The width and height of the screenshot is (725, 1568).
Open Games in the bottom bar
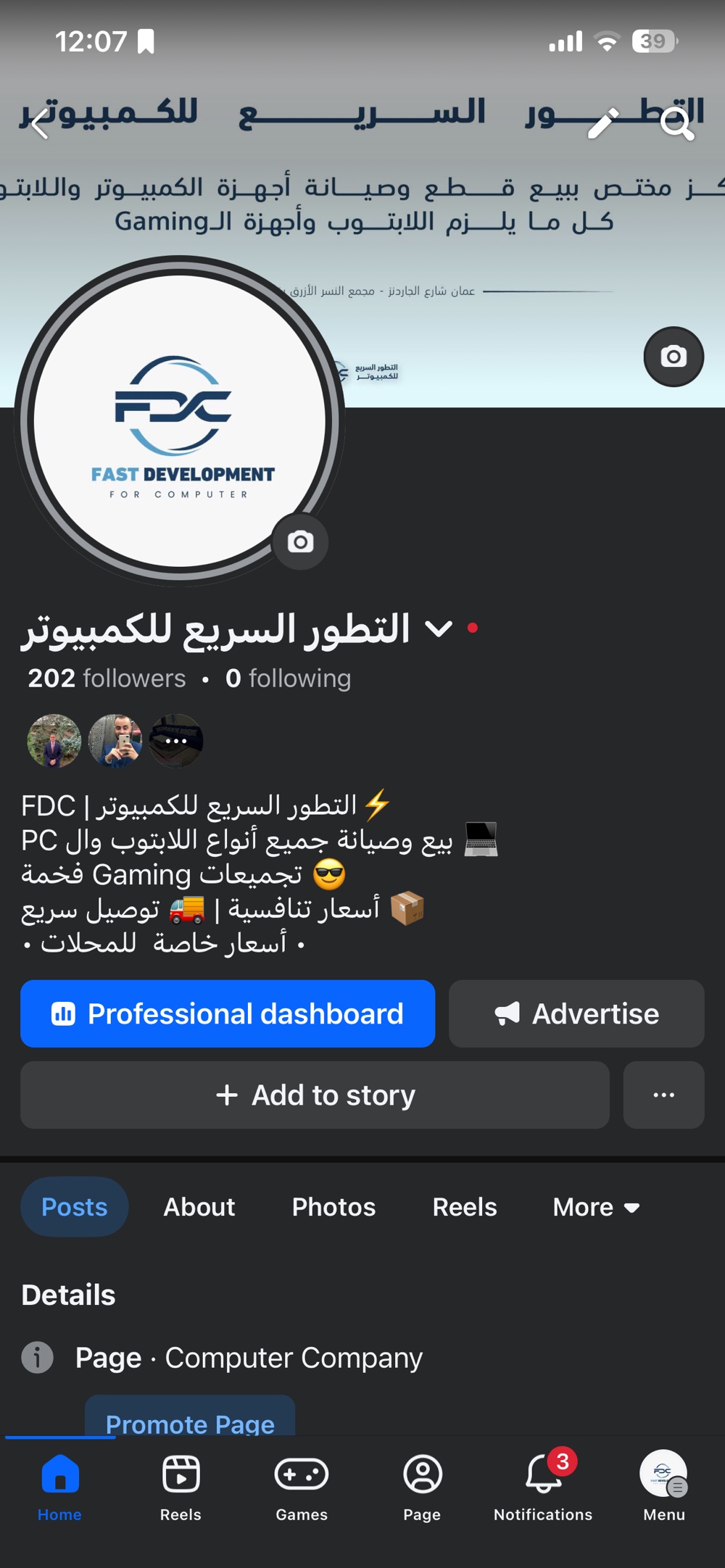coord(302,1485)
